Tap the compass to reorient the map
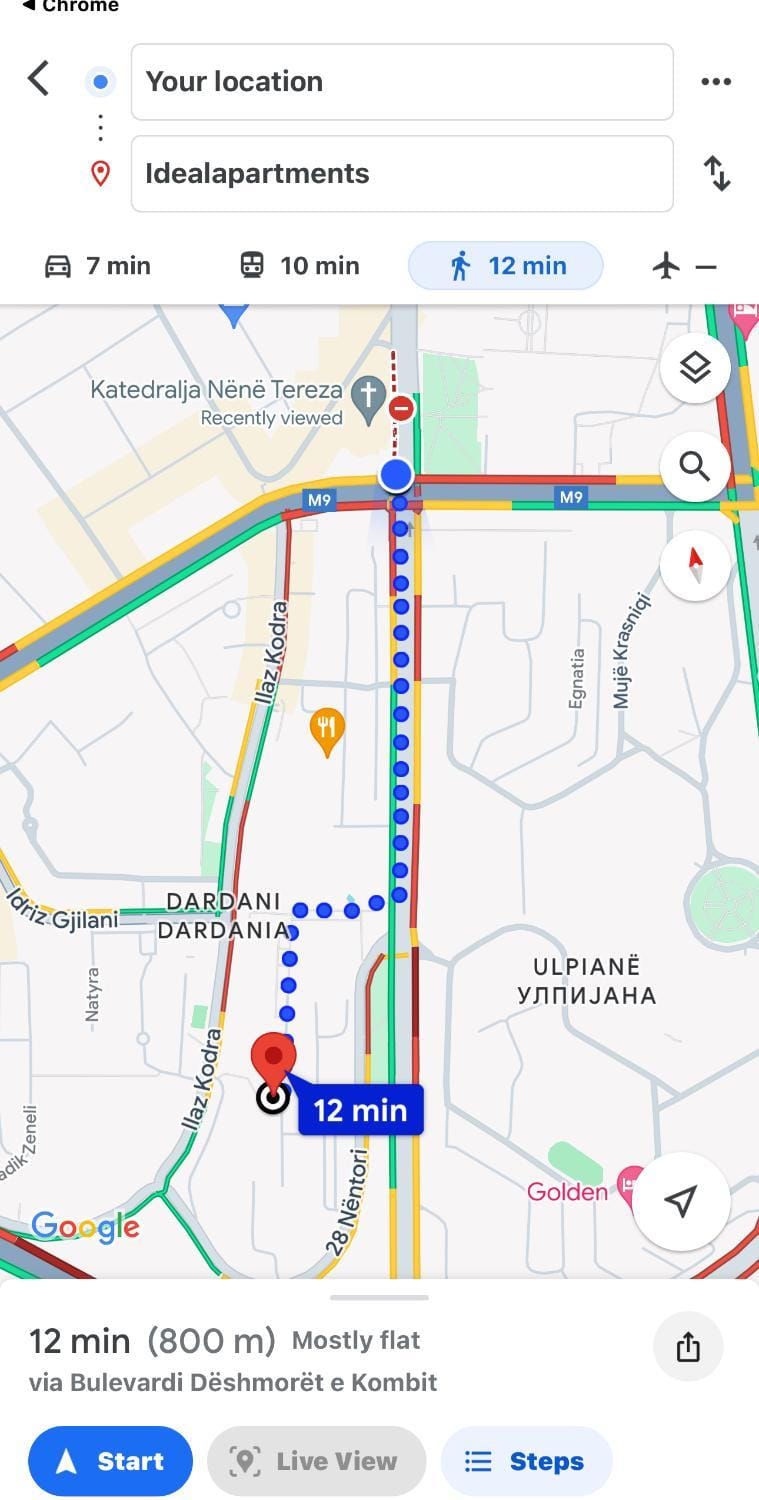Viewport: 759px width, 1500px height. coord(694,565)
